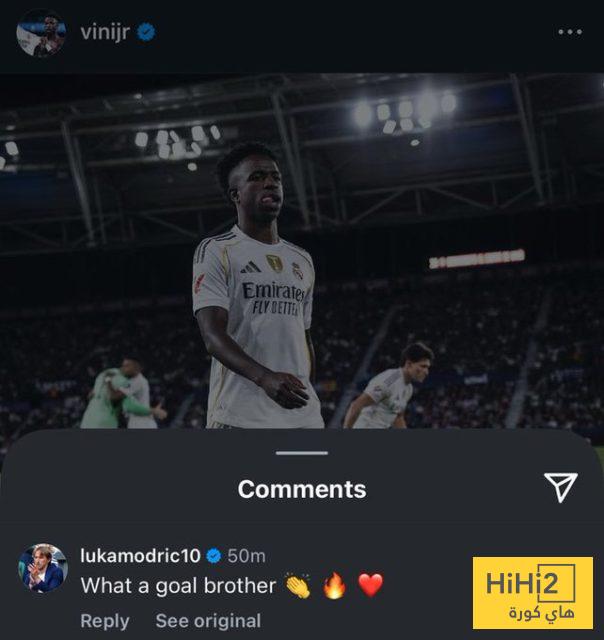The width and height of the screenshot is (604, 640).
Task: Open vinijr's profile picture
Action: coord(40,33)
